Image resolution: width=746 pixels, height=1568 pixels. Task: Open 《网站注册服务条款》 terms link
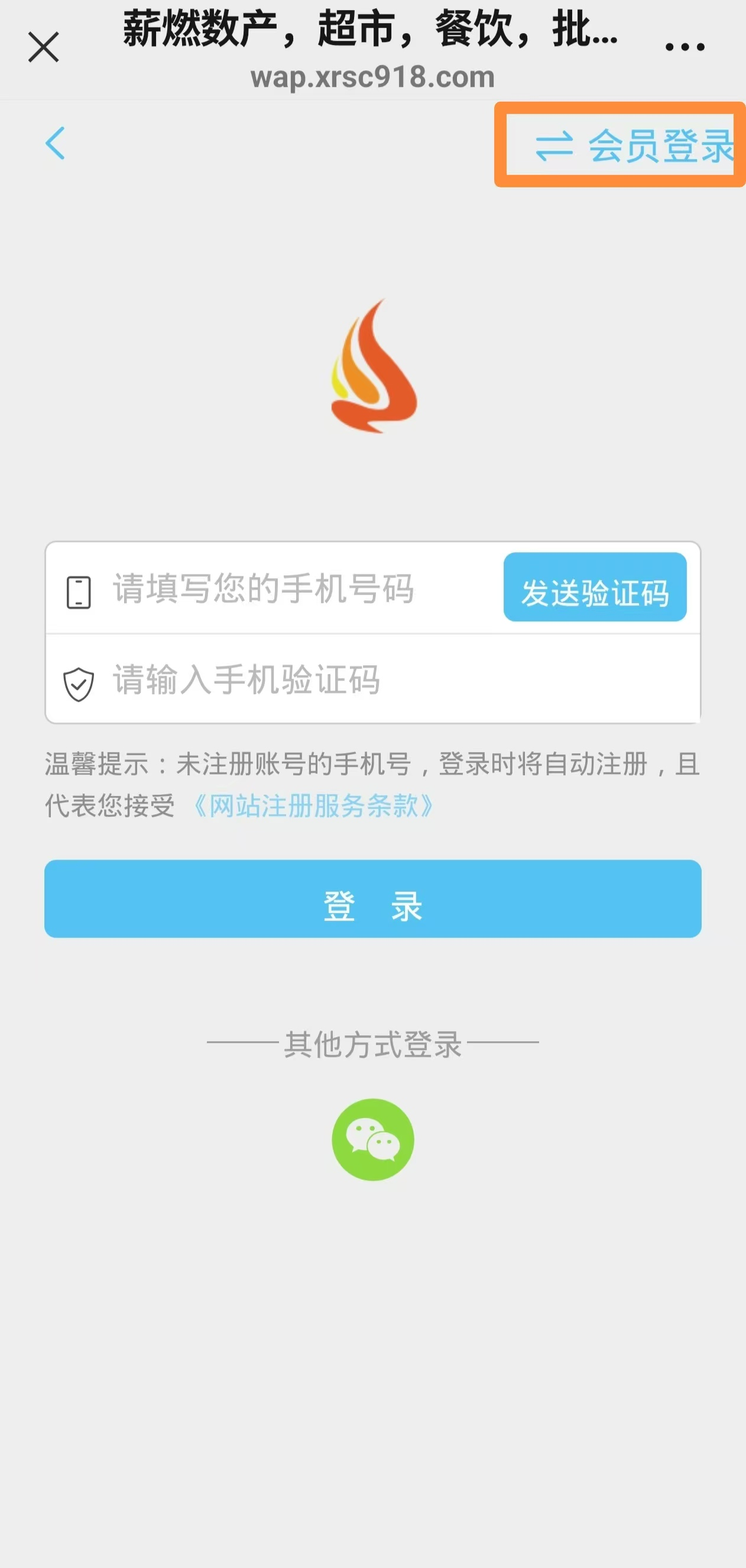pyautogui.click(x=313, y=806)
